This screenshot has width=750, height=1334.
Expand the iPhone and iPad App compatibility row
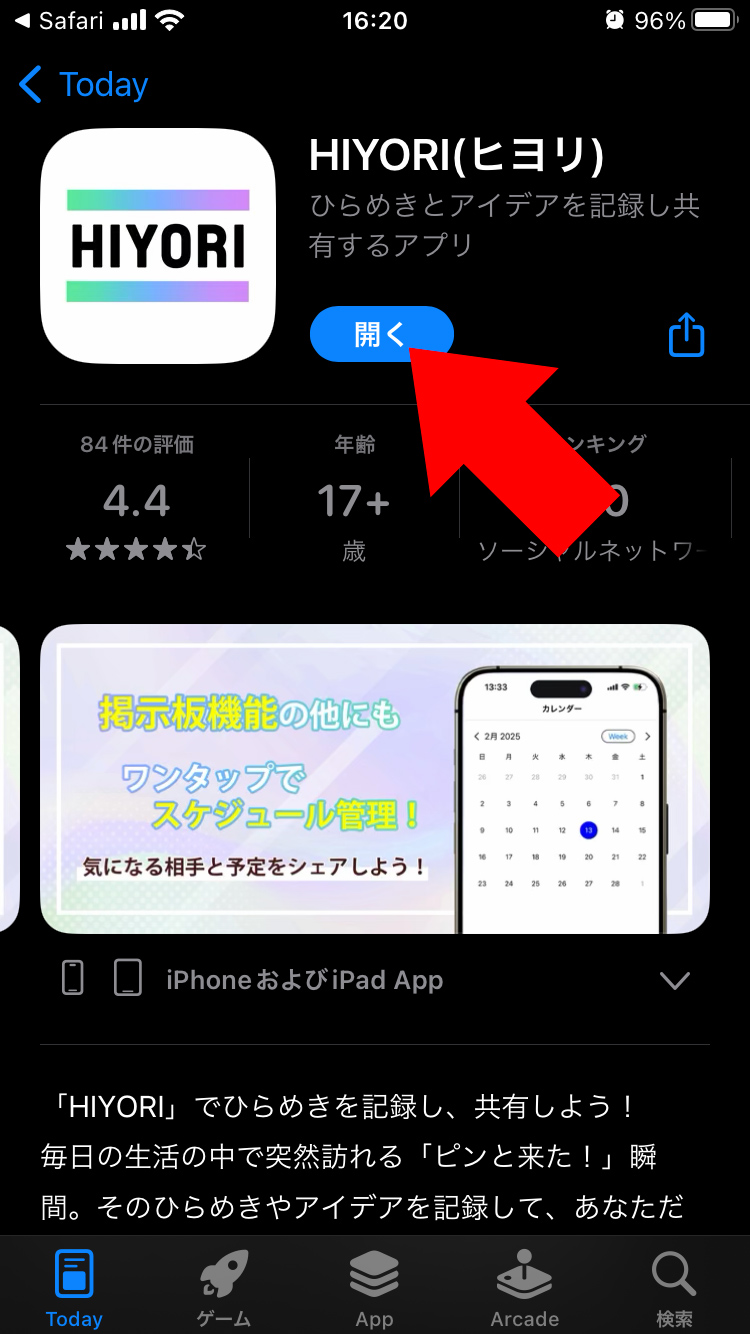click(375, 980)
